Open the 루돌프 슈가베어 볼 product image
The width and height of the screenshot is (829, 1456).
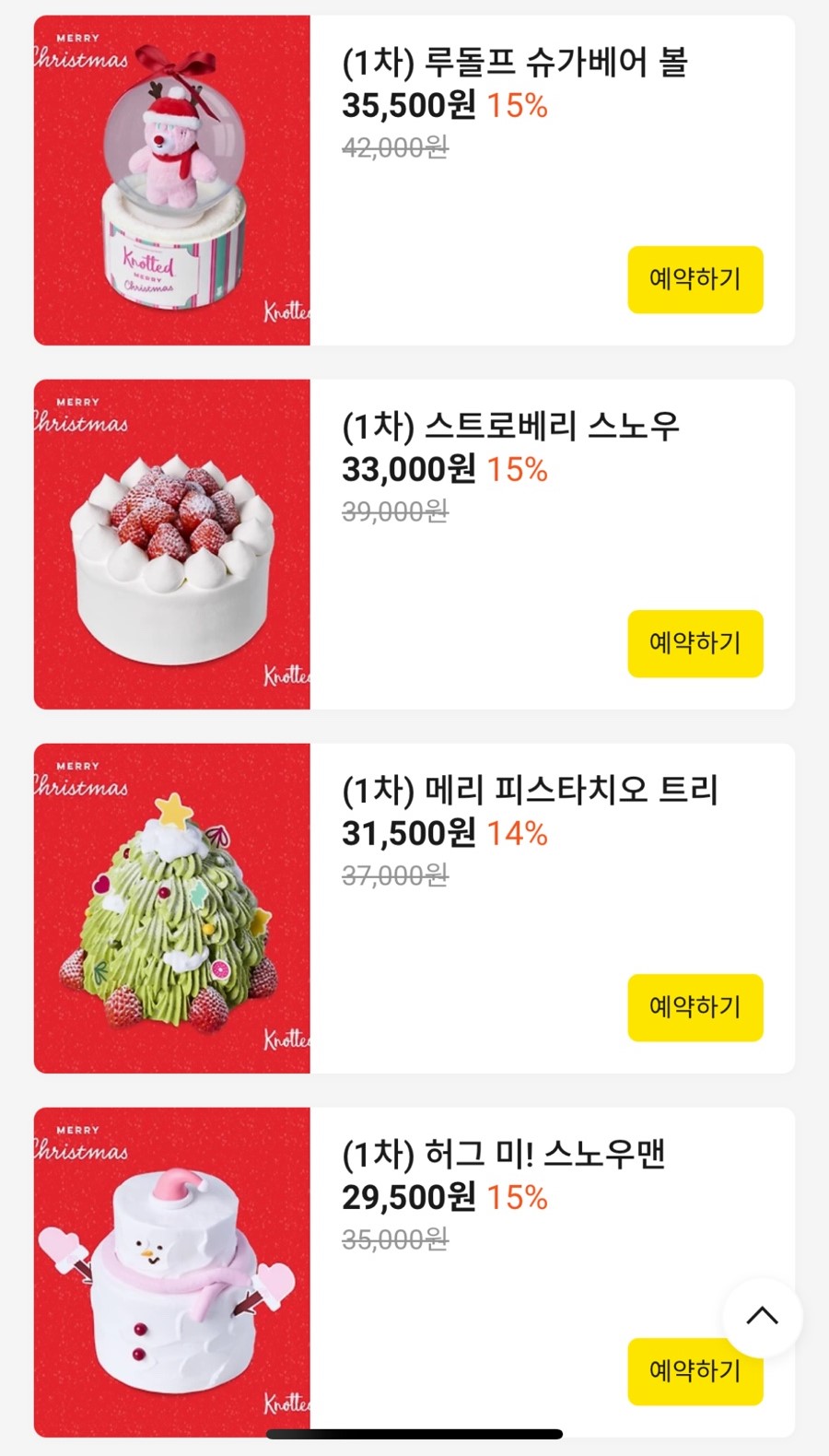pyautogui.click(x=172, y=181)
